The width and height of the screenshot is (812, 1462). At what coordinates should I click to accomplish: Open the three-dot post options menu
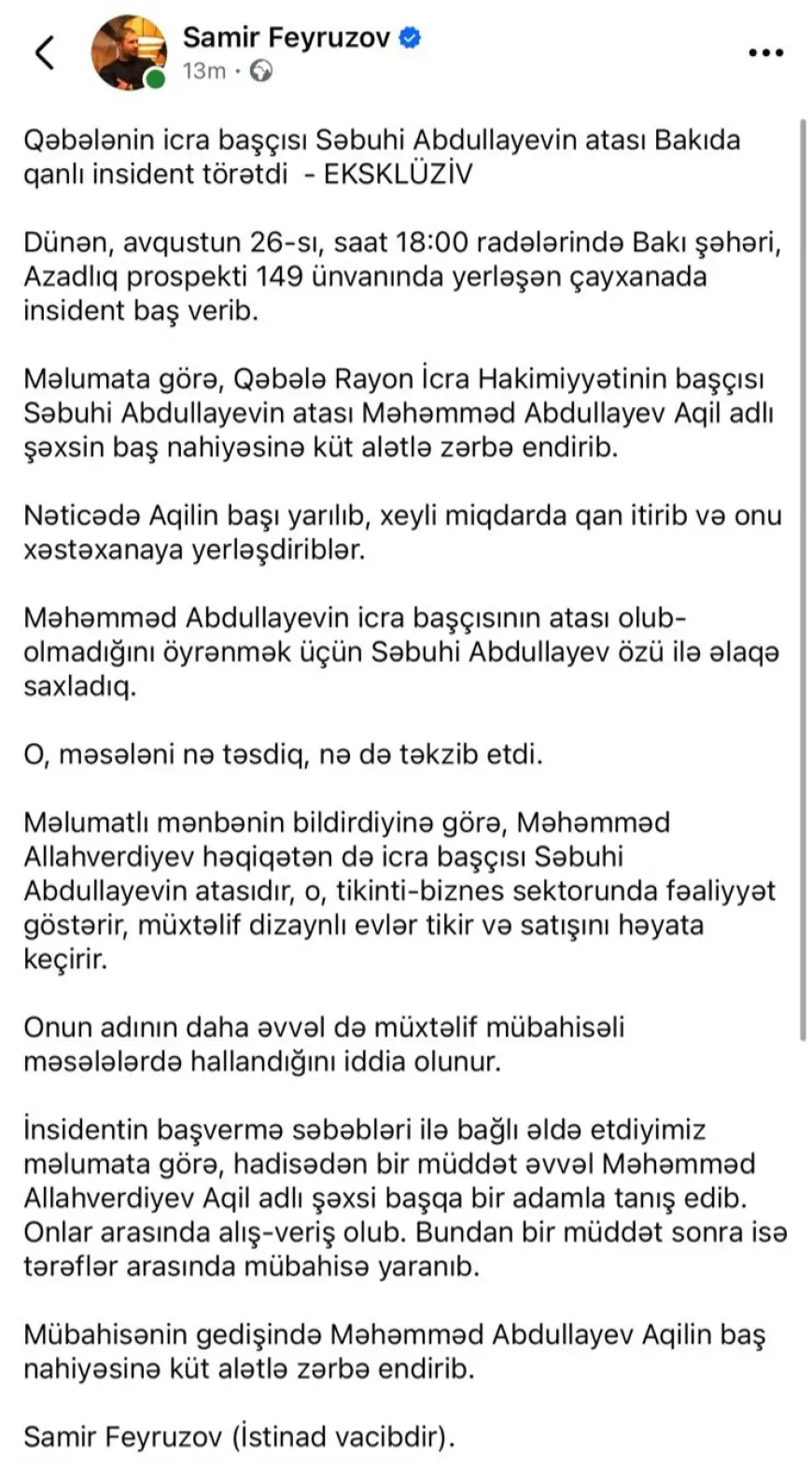click(x=766, y=53)
